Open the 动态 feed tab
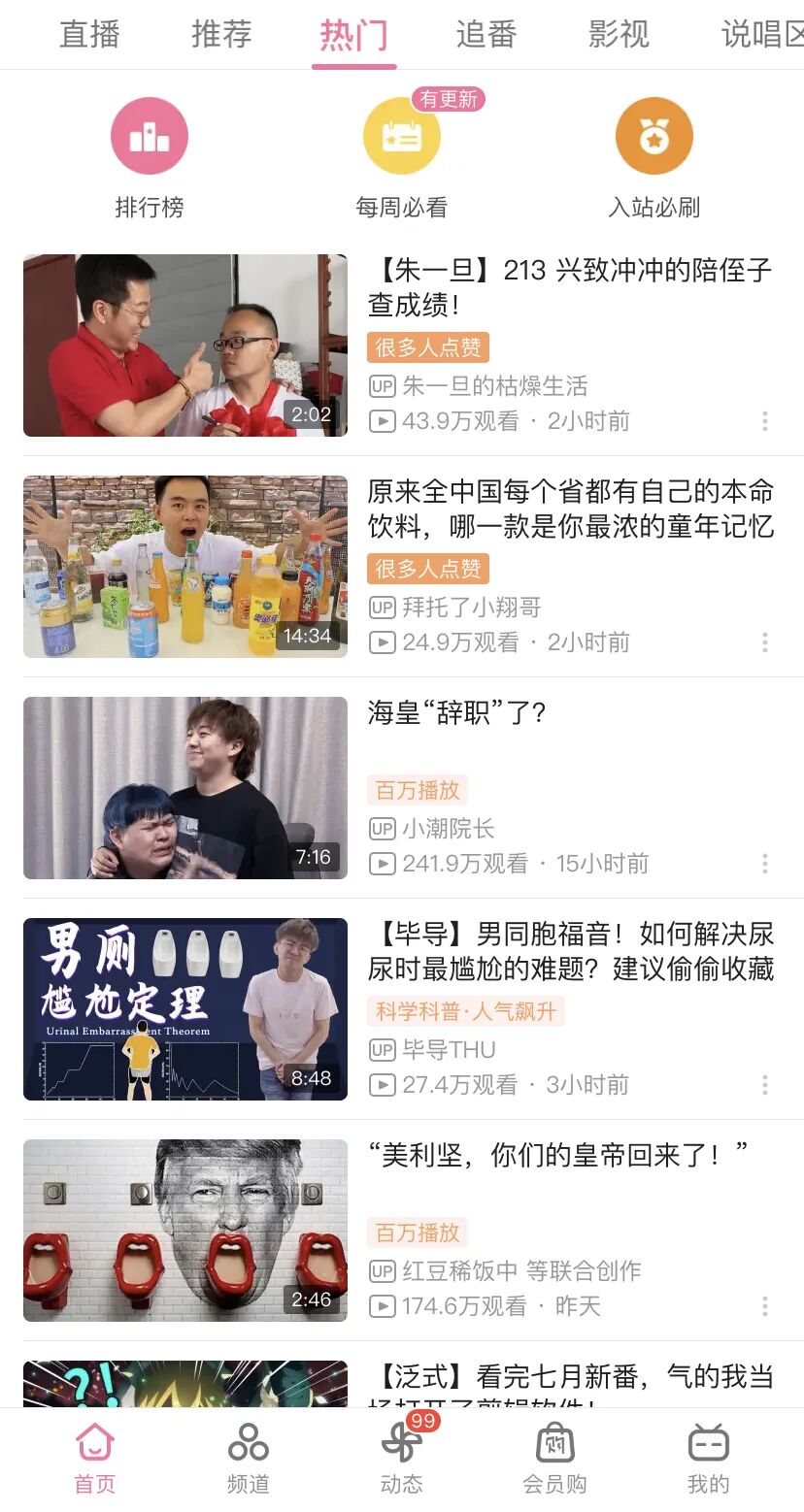804x1512 pixels. tap(402, 1458)
